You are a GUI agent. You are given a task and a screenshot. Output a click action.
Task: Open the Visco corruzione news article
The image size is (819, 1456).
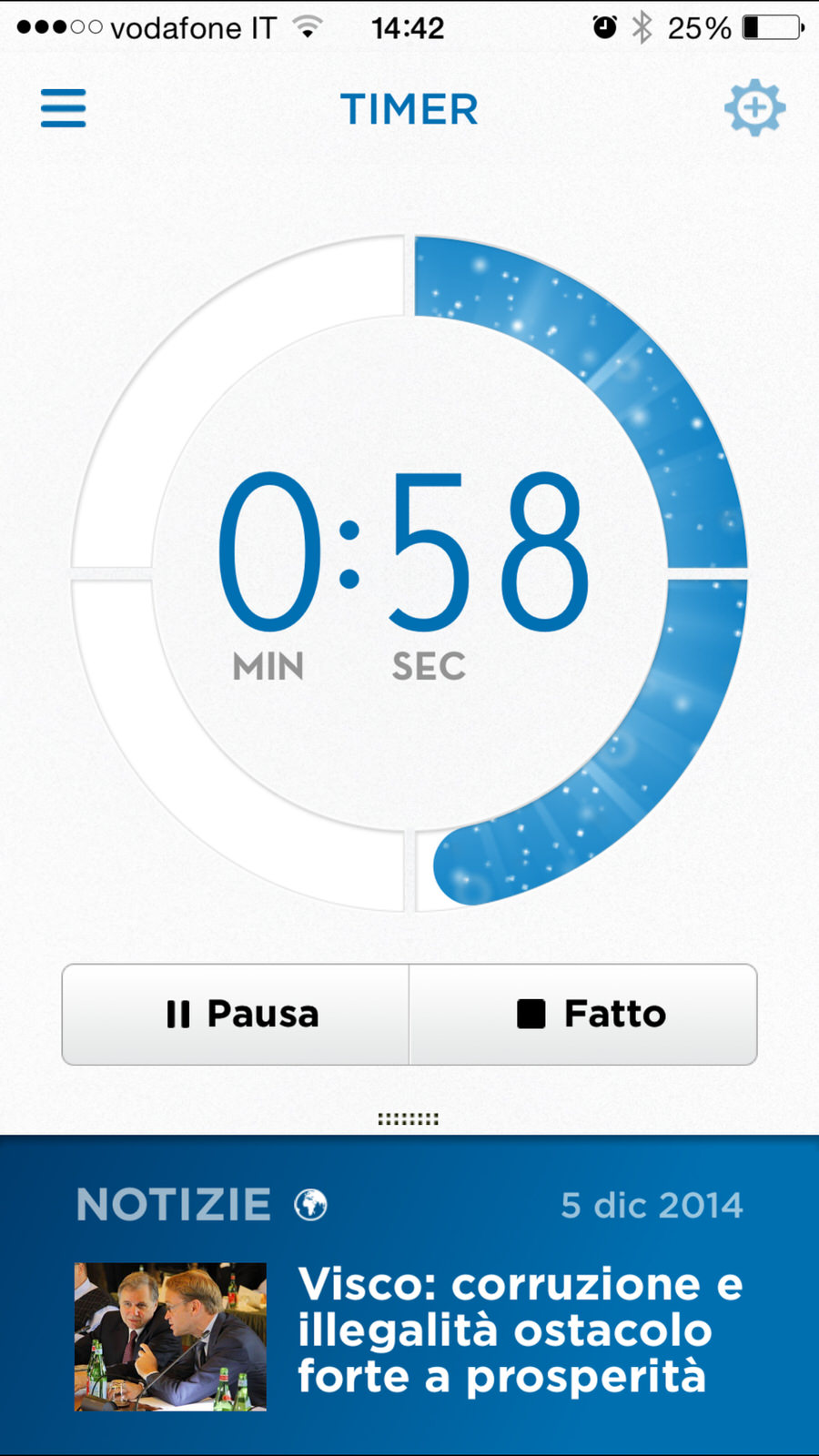pyautogui.click(x=519, y=1330)
